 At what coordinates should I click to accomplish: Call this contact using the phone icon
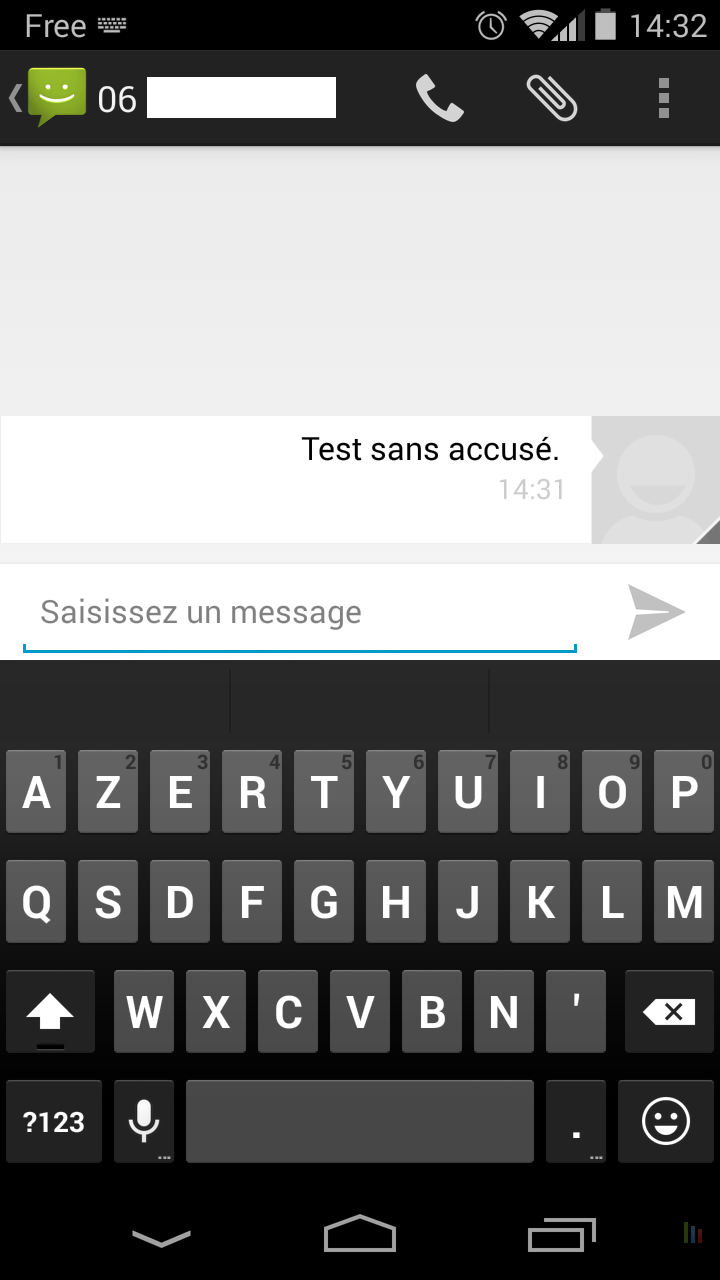tap(439, 98)
